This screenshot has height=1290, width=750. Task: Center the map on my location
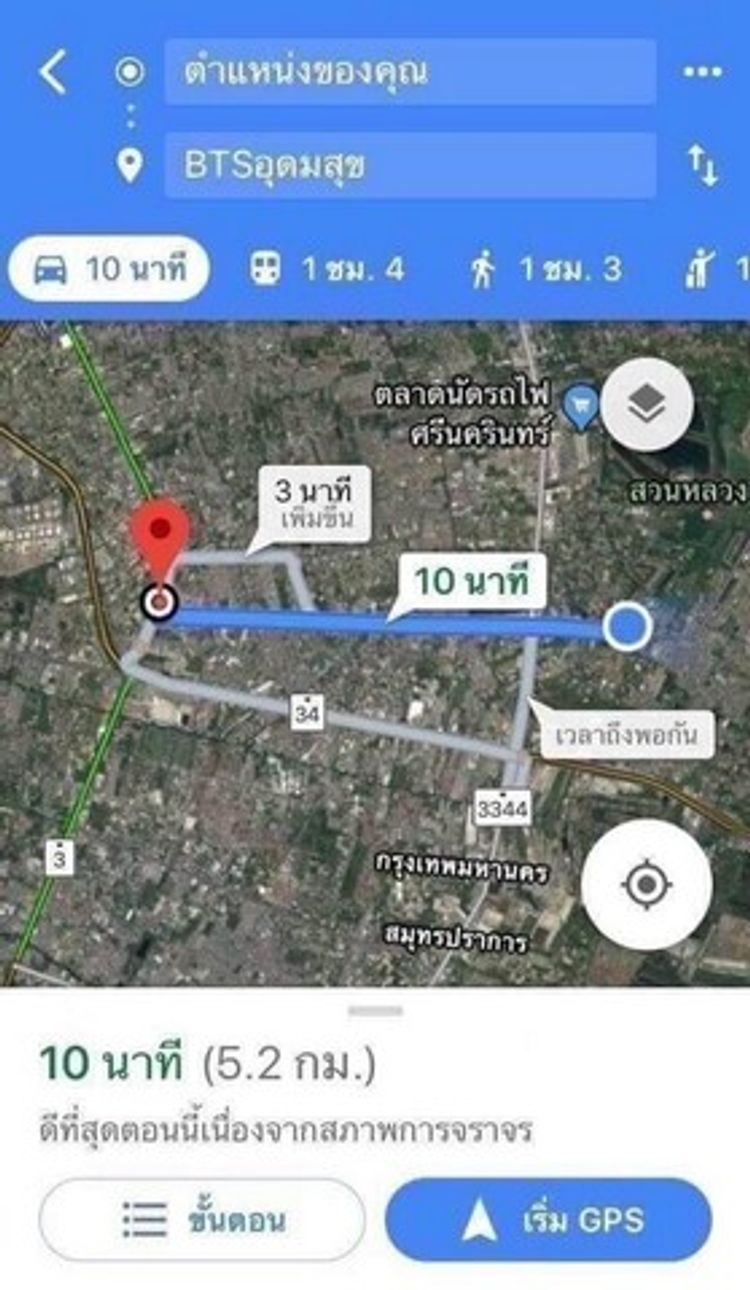646,884
